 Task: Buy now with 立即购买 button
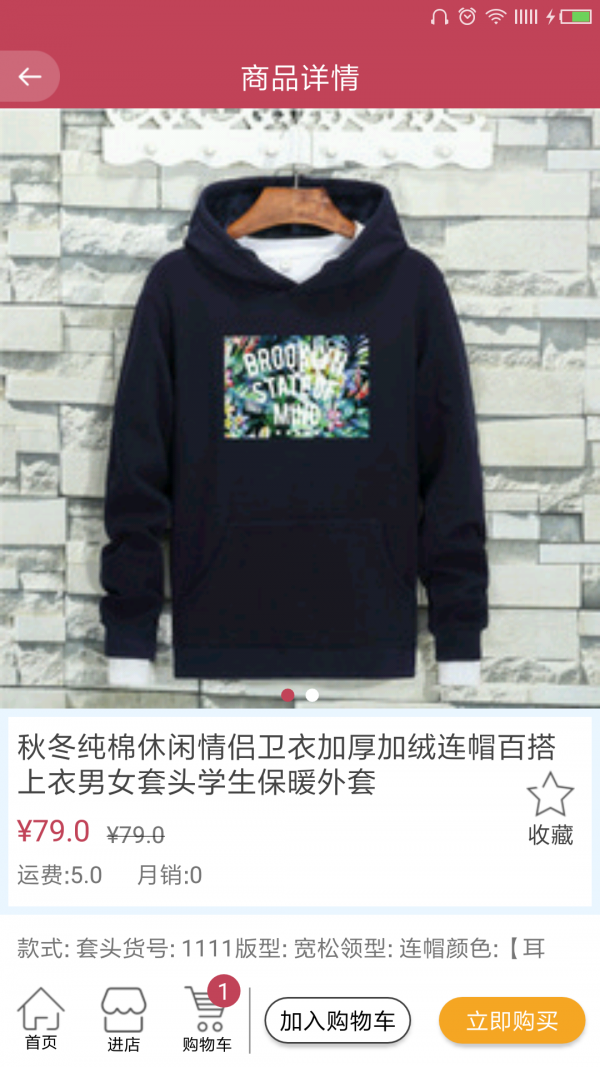click(x=512, y=1021)
